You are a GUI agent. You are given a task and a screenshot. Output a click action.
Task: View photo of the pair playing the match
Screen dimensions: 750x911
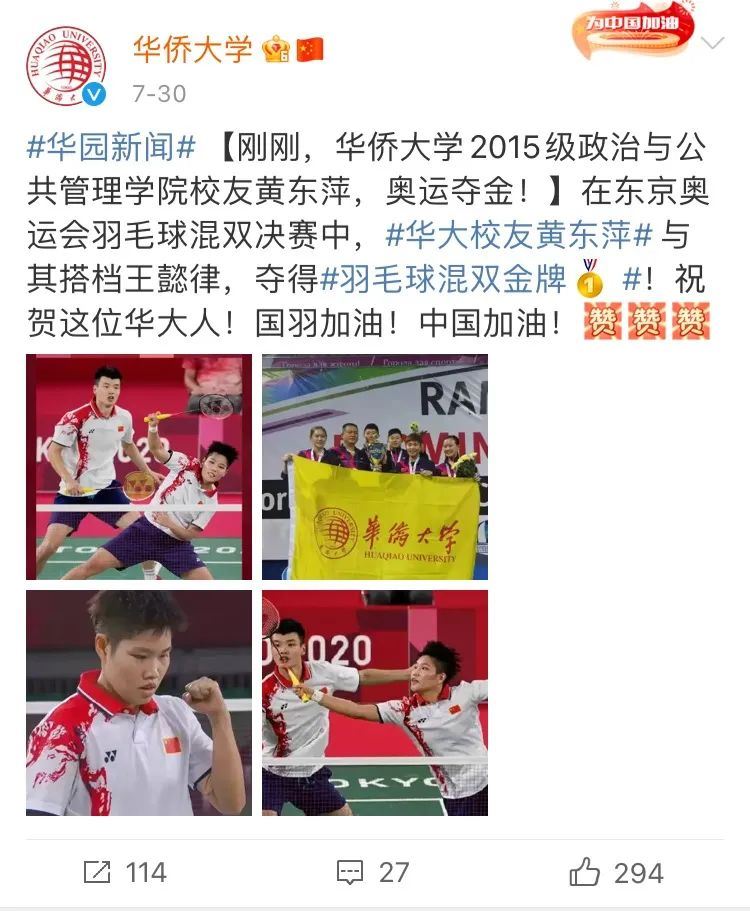[x=139, y=467]
